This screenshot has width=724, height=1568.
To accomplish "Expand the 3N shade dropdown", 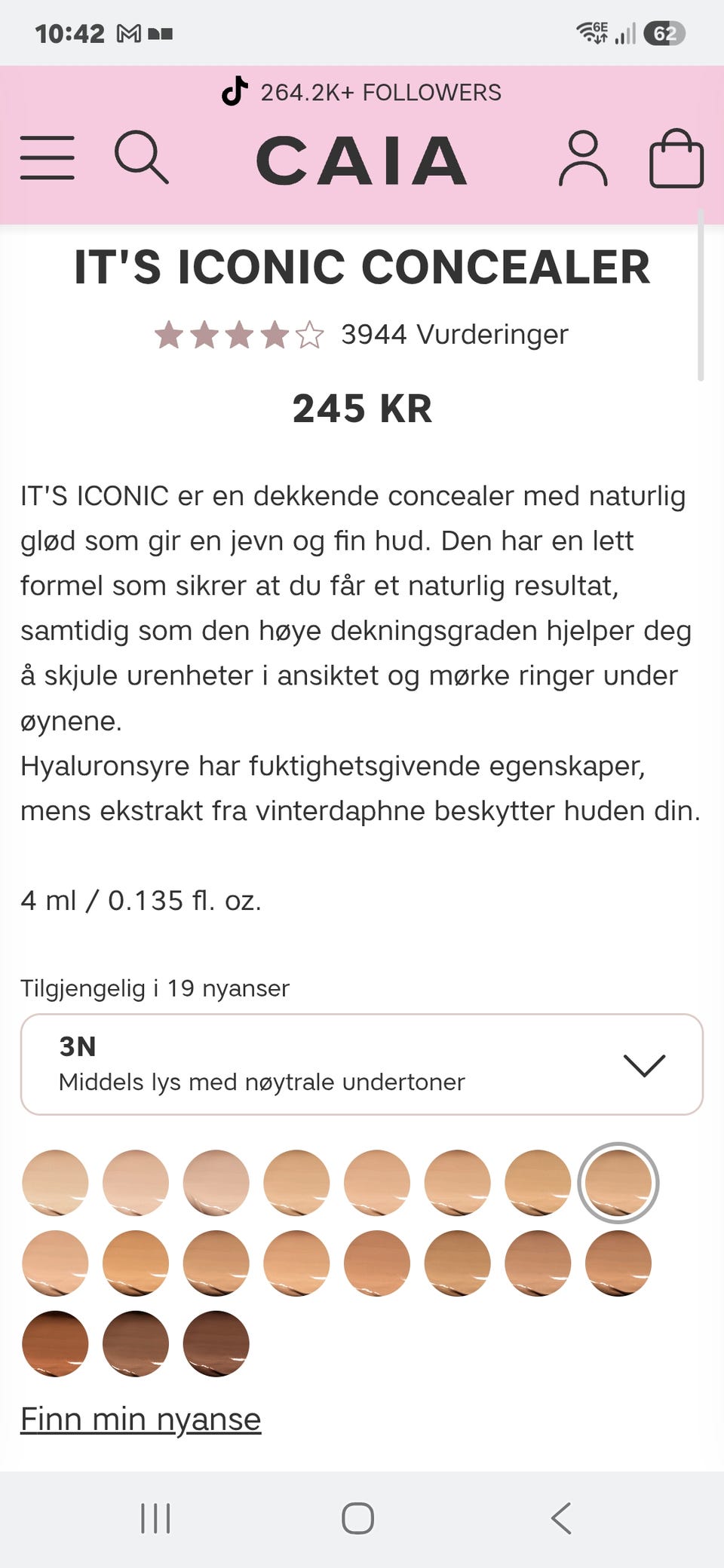I will 362,1064.
